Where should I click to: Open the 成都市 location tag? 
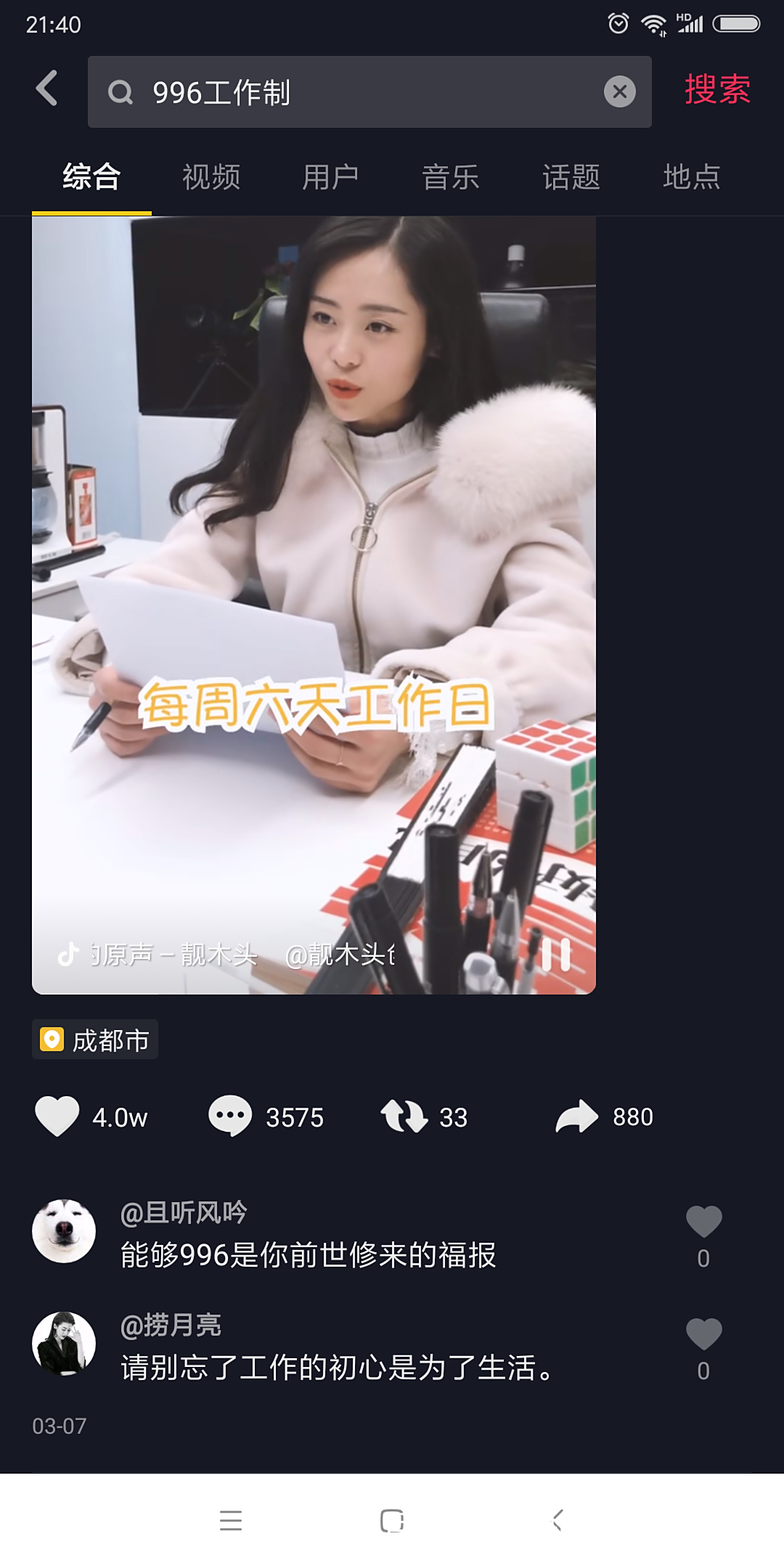tap(95, 1040)
